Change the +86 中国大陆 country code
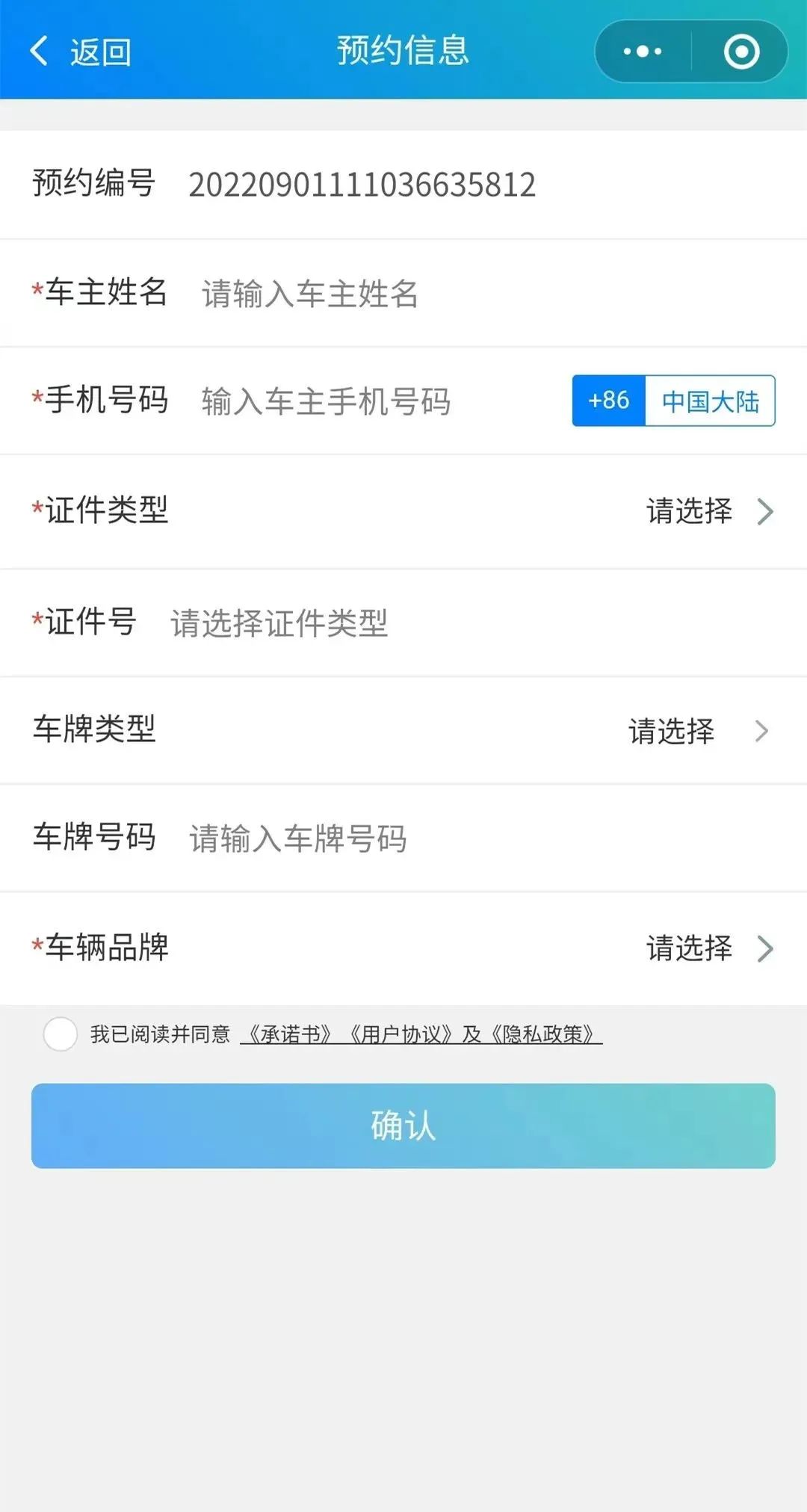807x1512 pixels. 673,401
